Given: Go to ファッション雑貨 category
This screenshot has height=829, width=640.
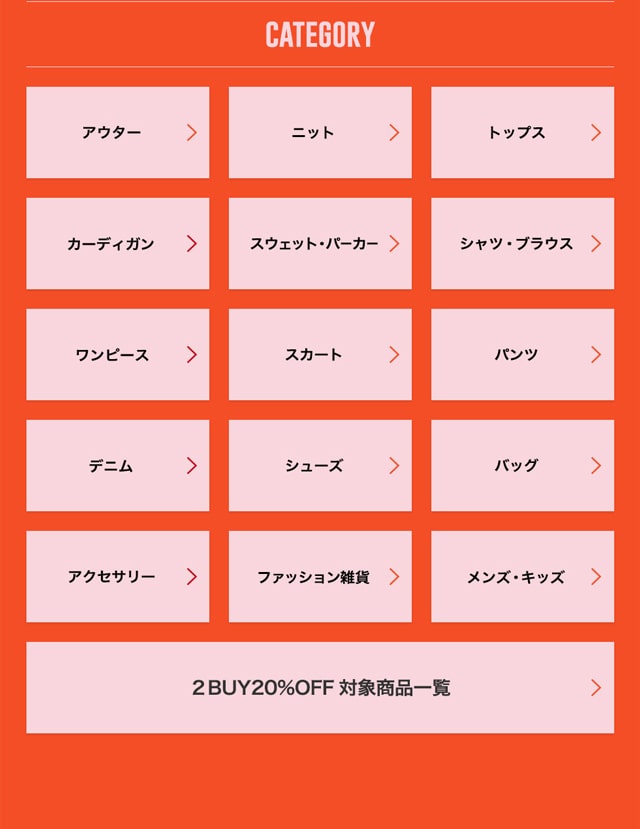Looking at the screenshot, I should 320,577.
